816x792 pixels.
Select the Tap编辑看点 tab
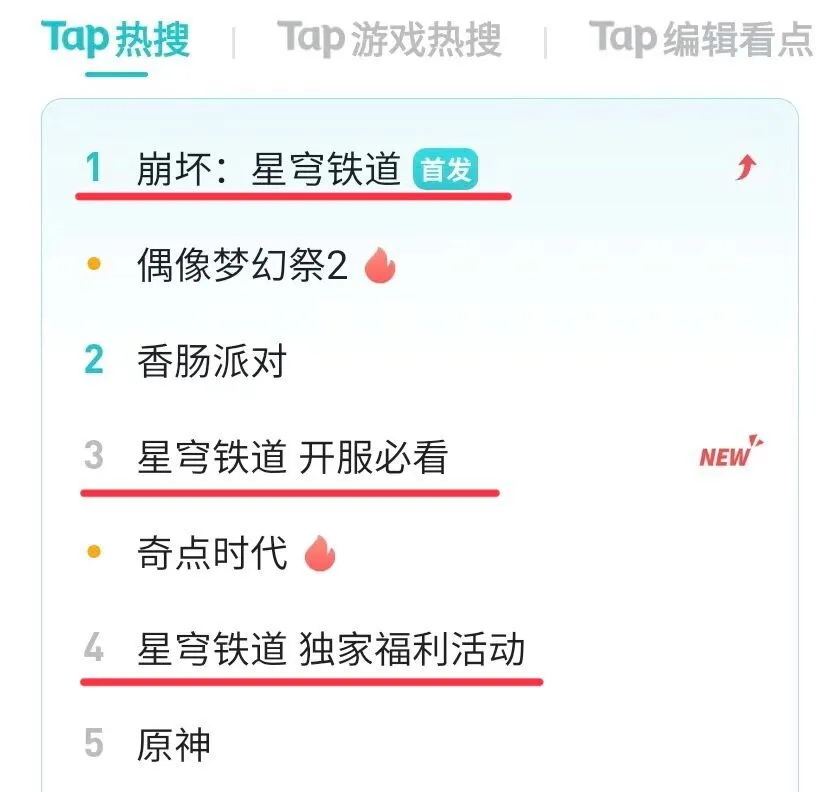click(x=701, y=40)
